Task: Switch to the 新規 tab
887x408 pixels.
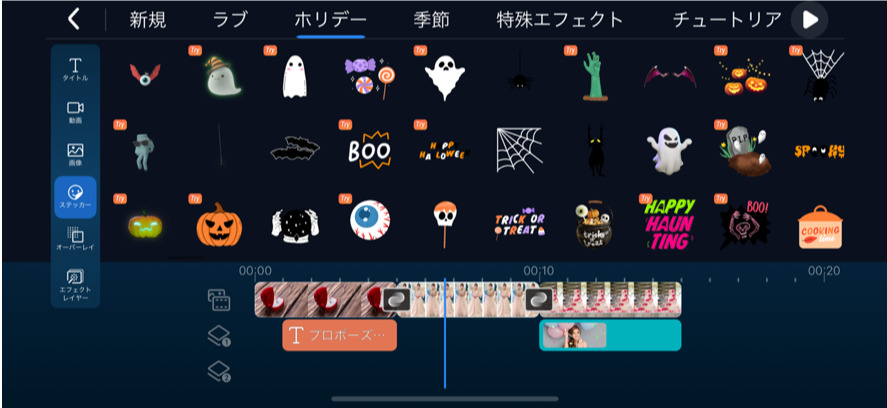Action: click(x=147, y=19)
